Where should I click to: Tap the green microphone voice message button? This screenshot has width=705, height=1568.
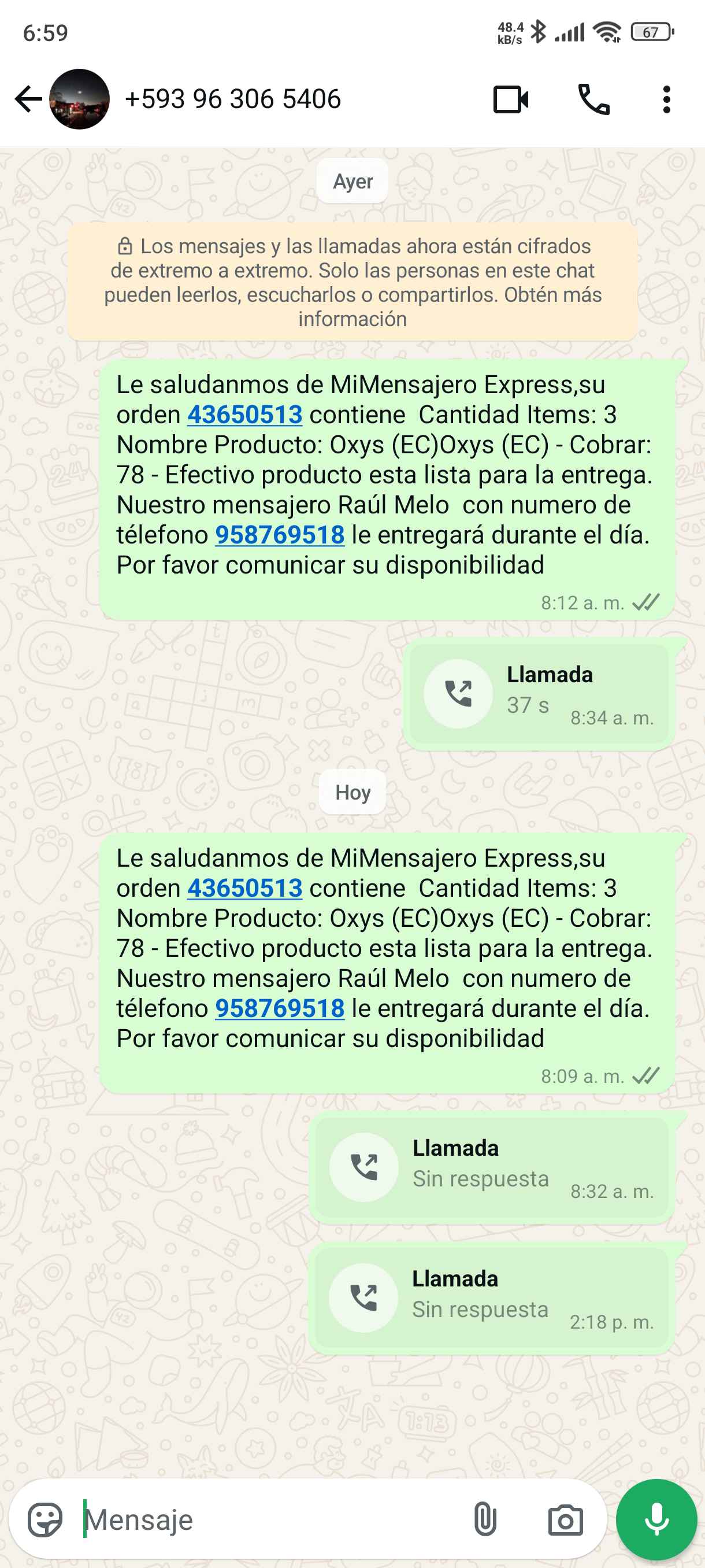tap(656, 1519)
